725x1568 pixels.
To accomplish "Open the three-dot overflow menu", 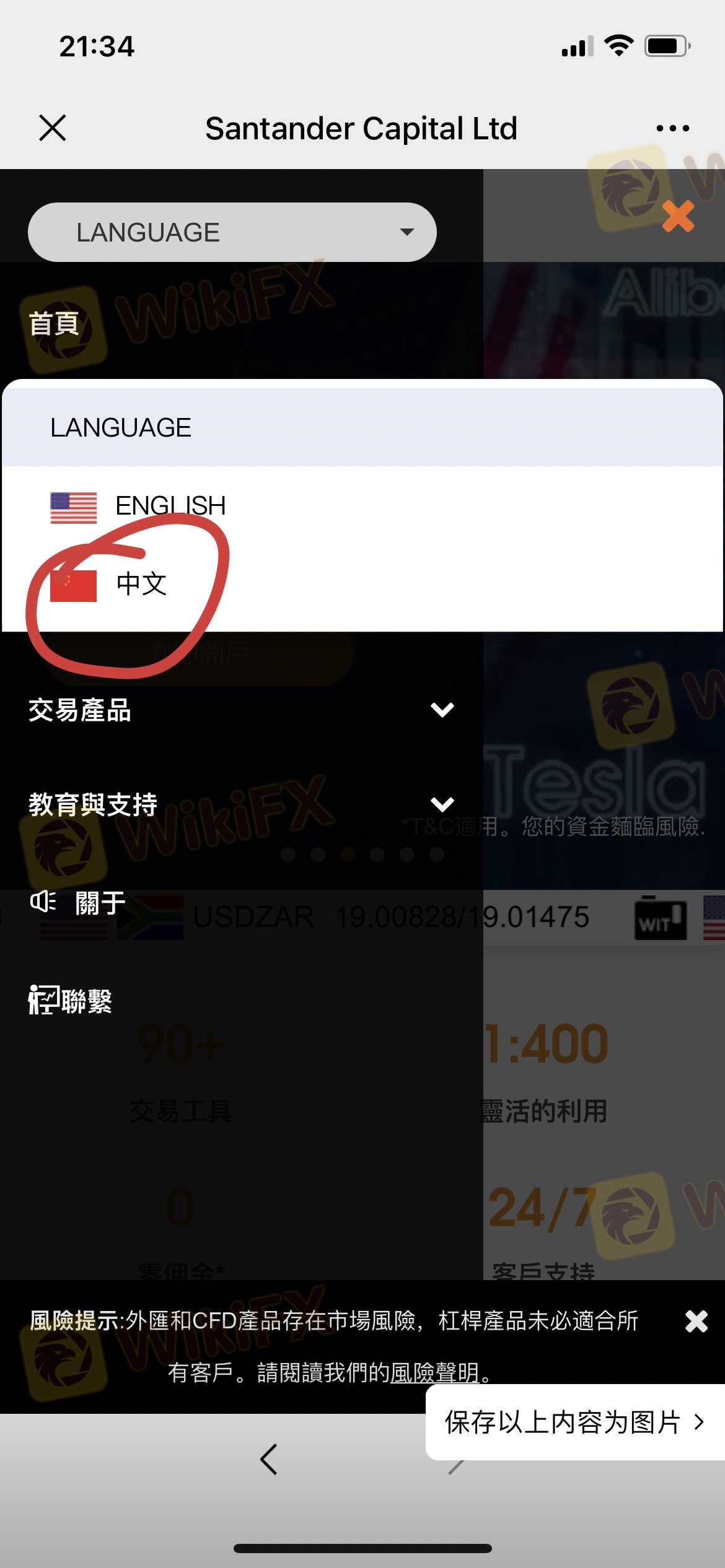I will tap(672, 128).
